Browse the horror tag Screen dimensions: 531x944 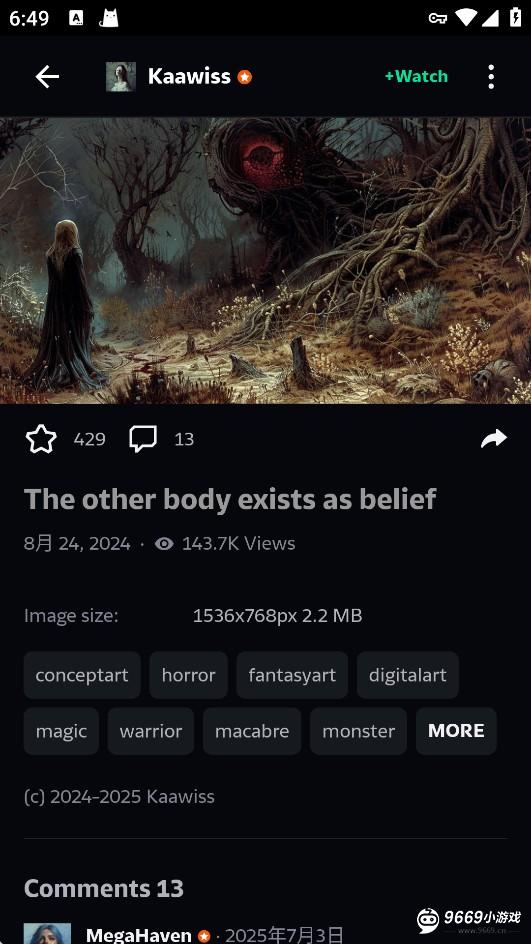pyautogui.click(x=188, y=675)
